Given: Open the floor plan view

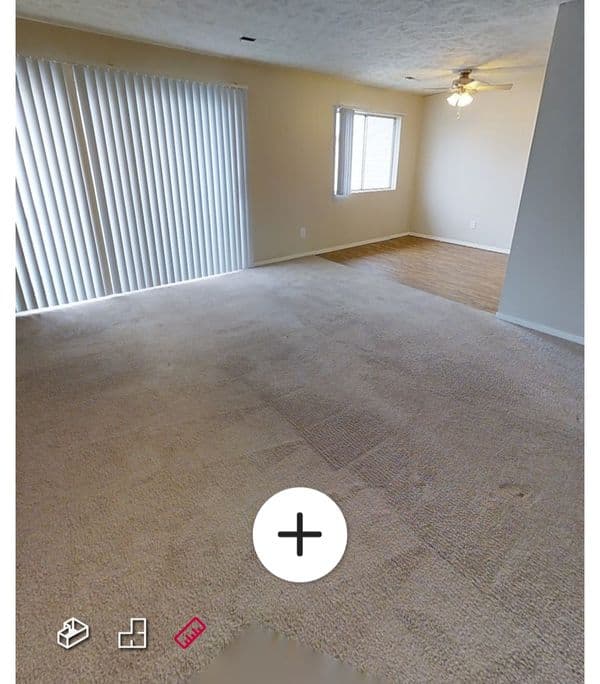Looking at the screenshot, I should tap(132, 633).
